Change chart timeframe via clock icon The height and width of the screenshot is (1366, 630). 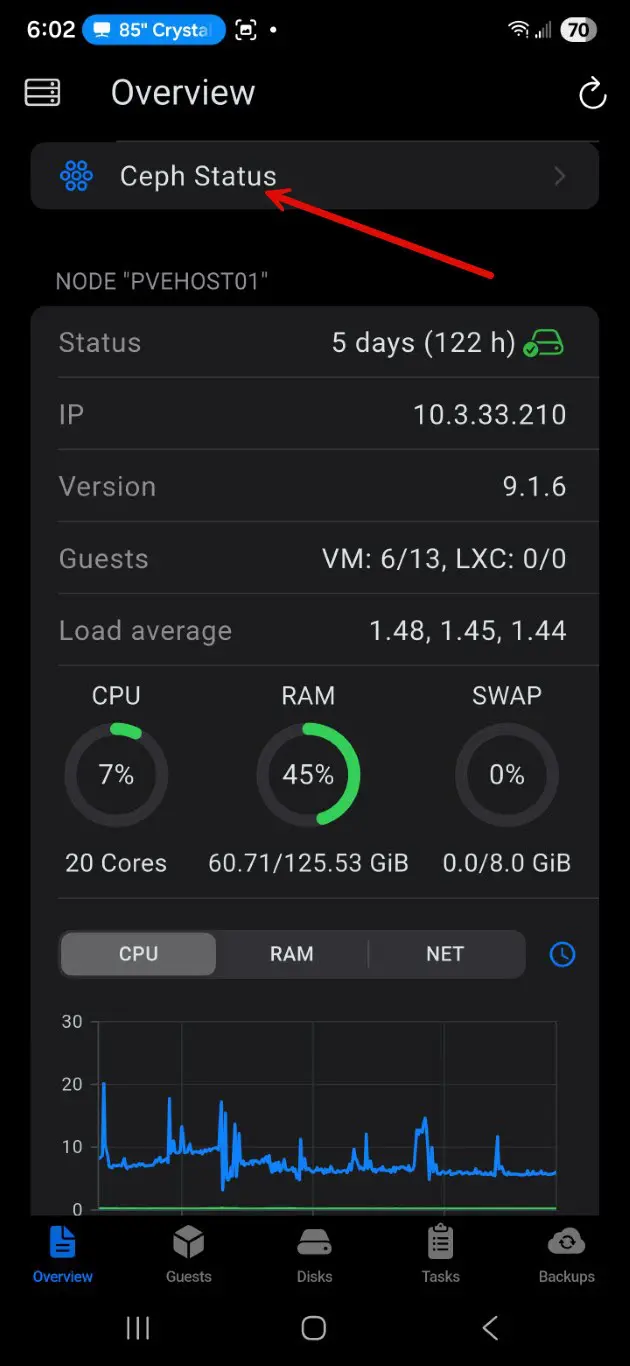tap(563, 955)
